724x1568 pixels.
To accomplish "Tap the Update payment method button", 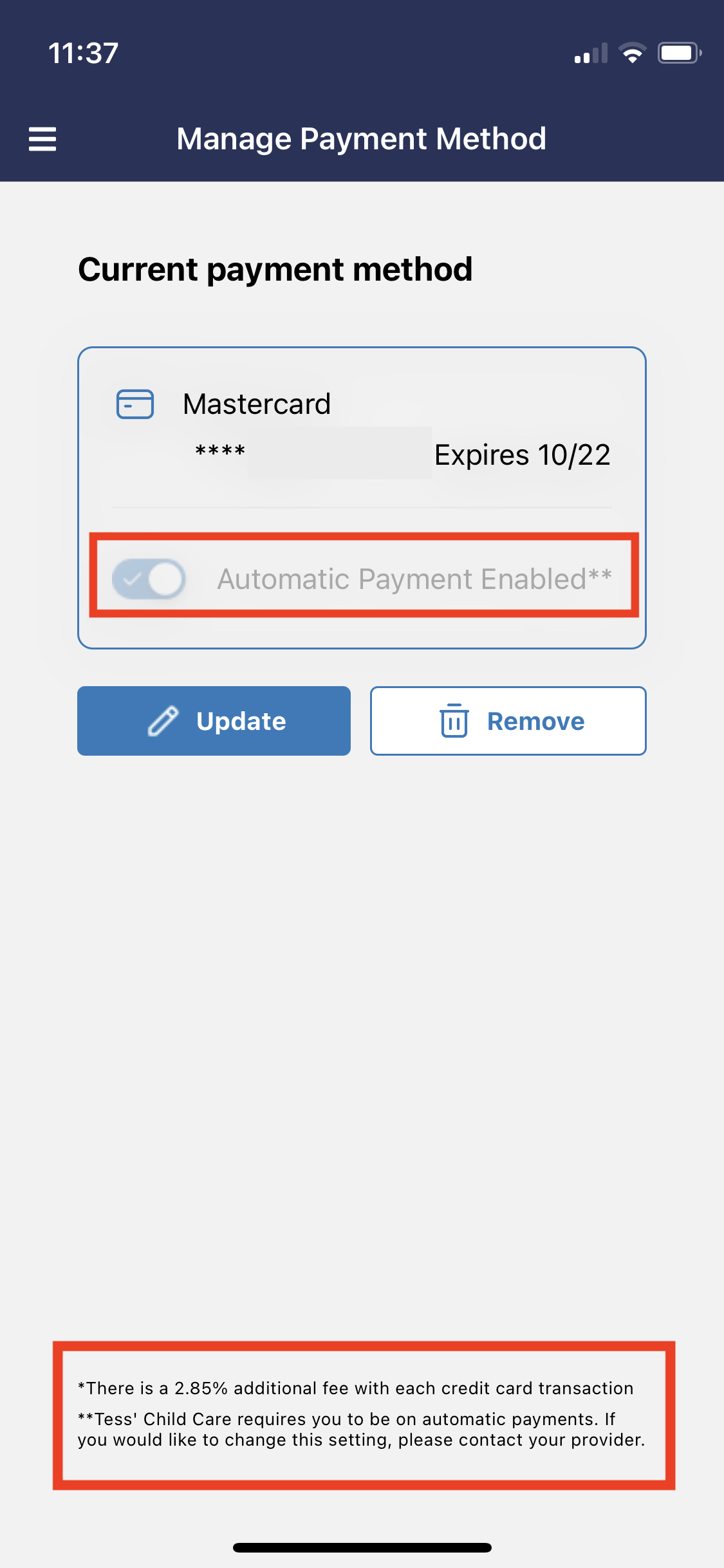I will click(x=214, y=721).
